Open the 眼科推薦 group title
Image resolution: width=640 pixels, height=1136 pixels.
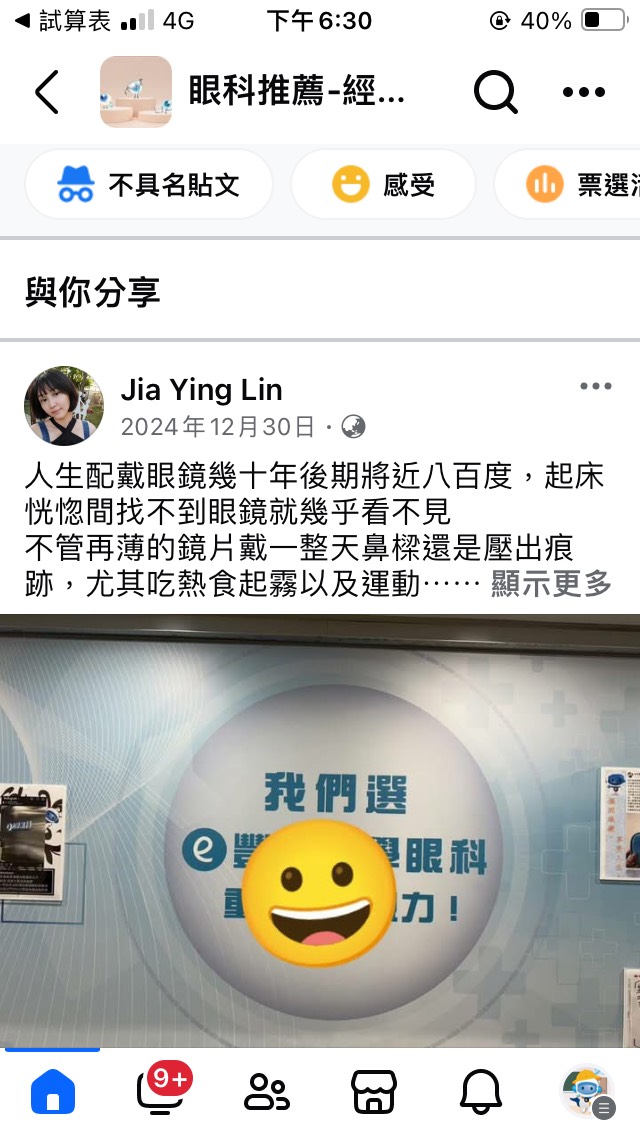[x=296, y=92]
